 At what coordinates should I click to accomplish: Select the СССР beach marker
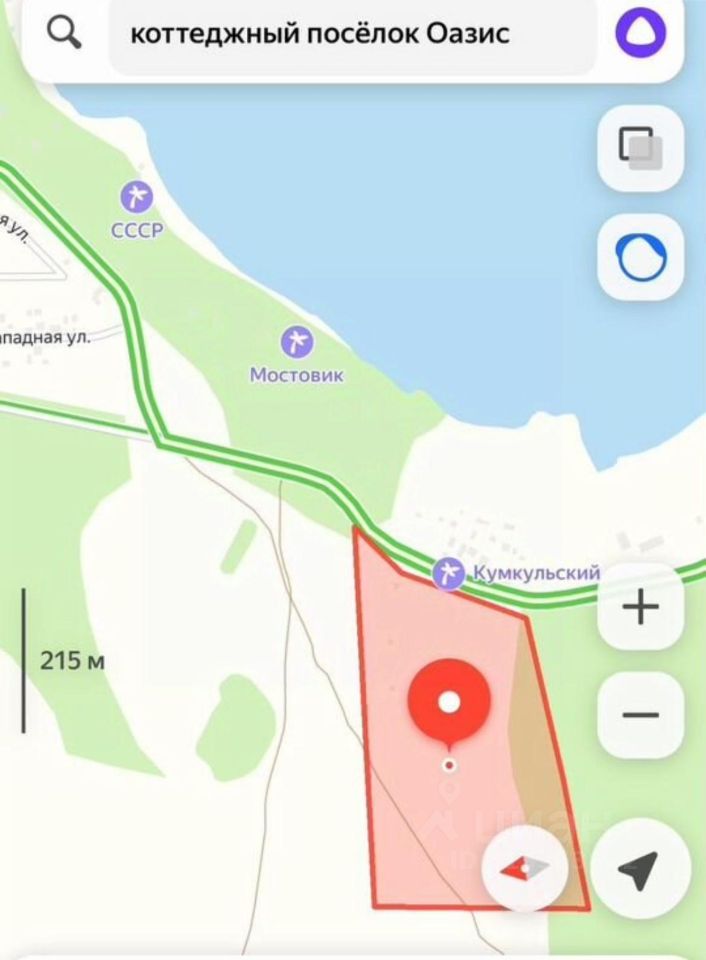[137, 197]
